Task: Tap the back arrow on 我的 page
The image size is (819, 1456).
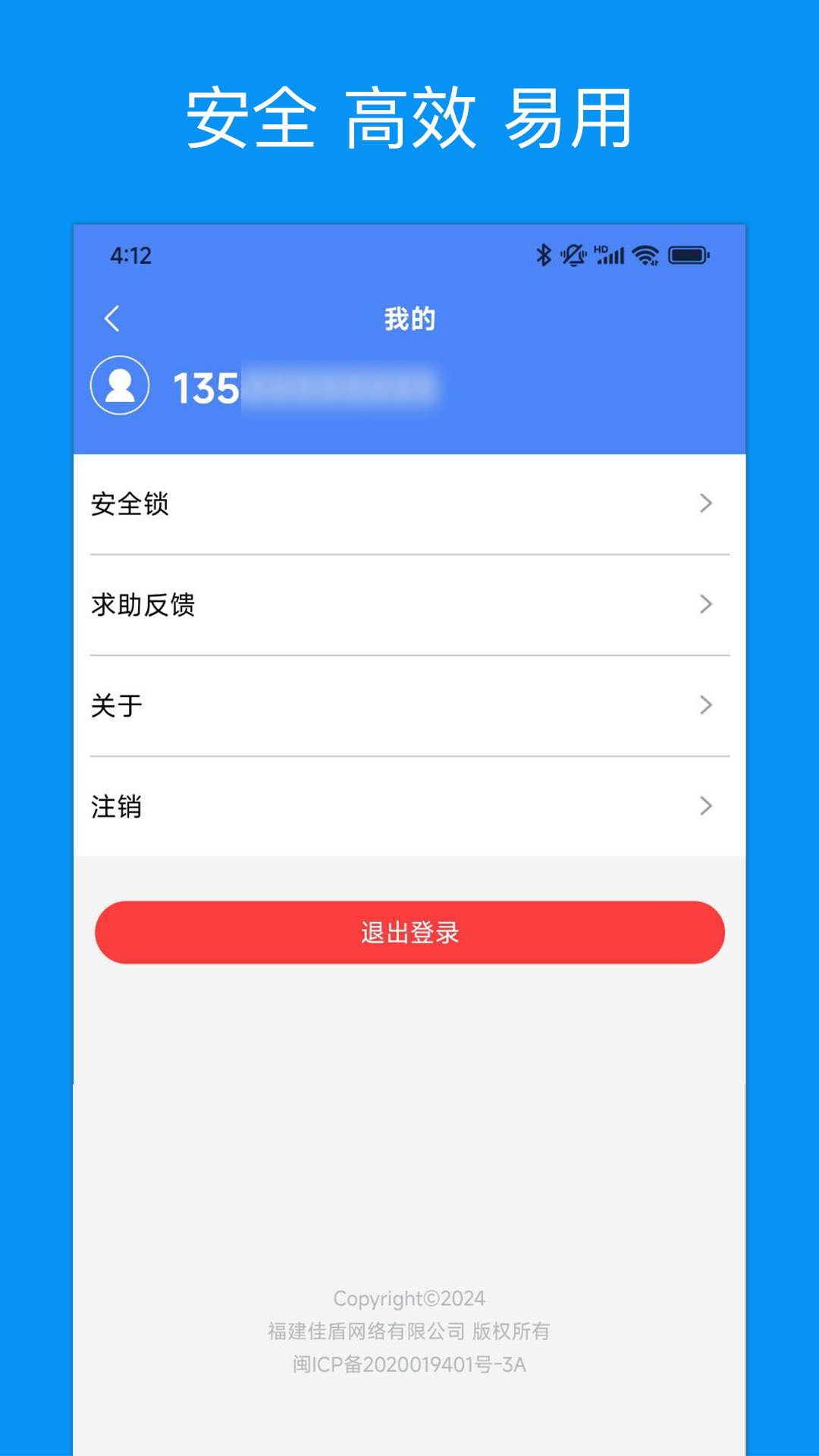Action: point(112,318)
